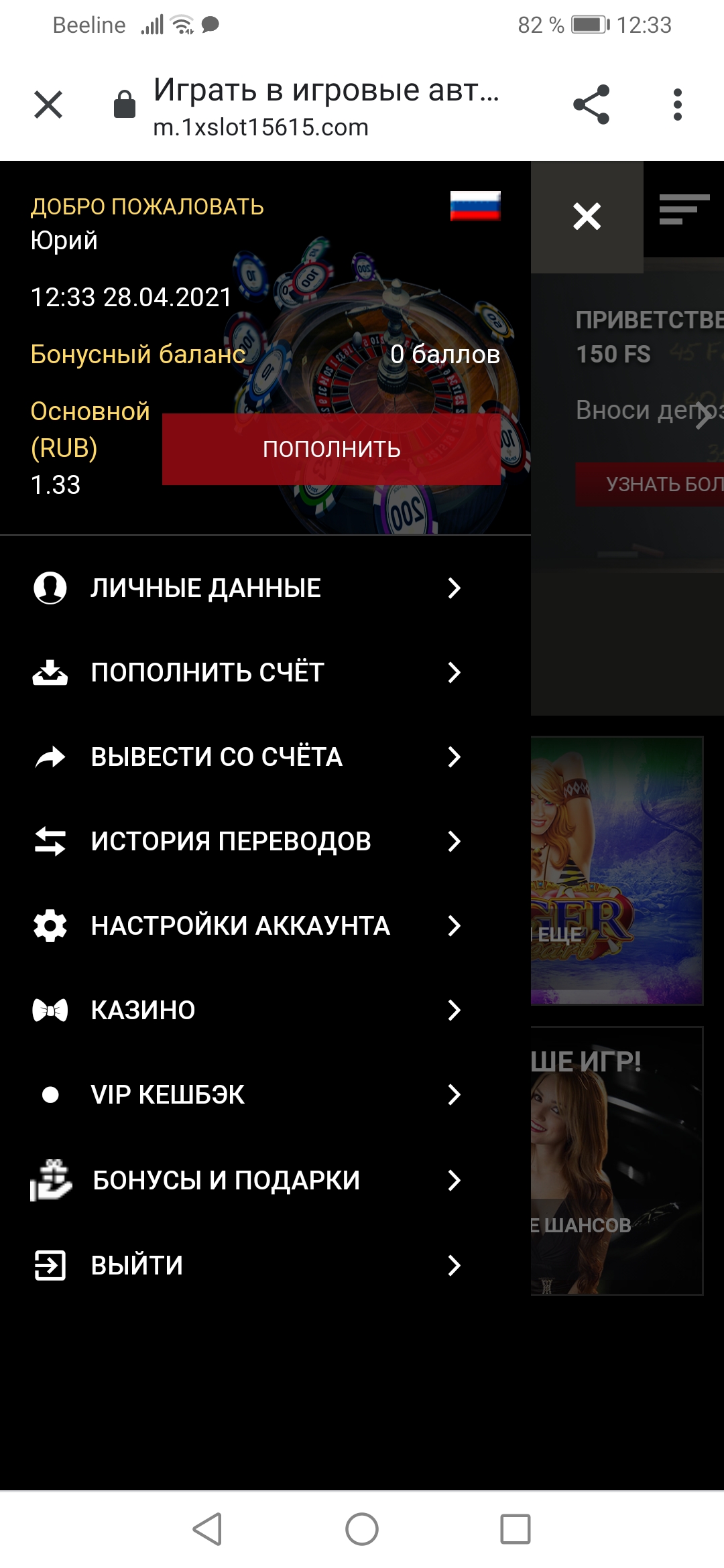The image size is (724, 1568).
Task: Open ВЫВЕСТИ СО СЧЁТА
Action: coord(248,757)
